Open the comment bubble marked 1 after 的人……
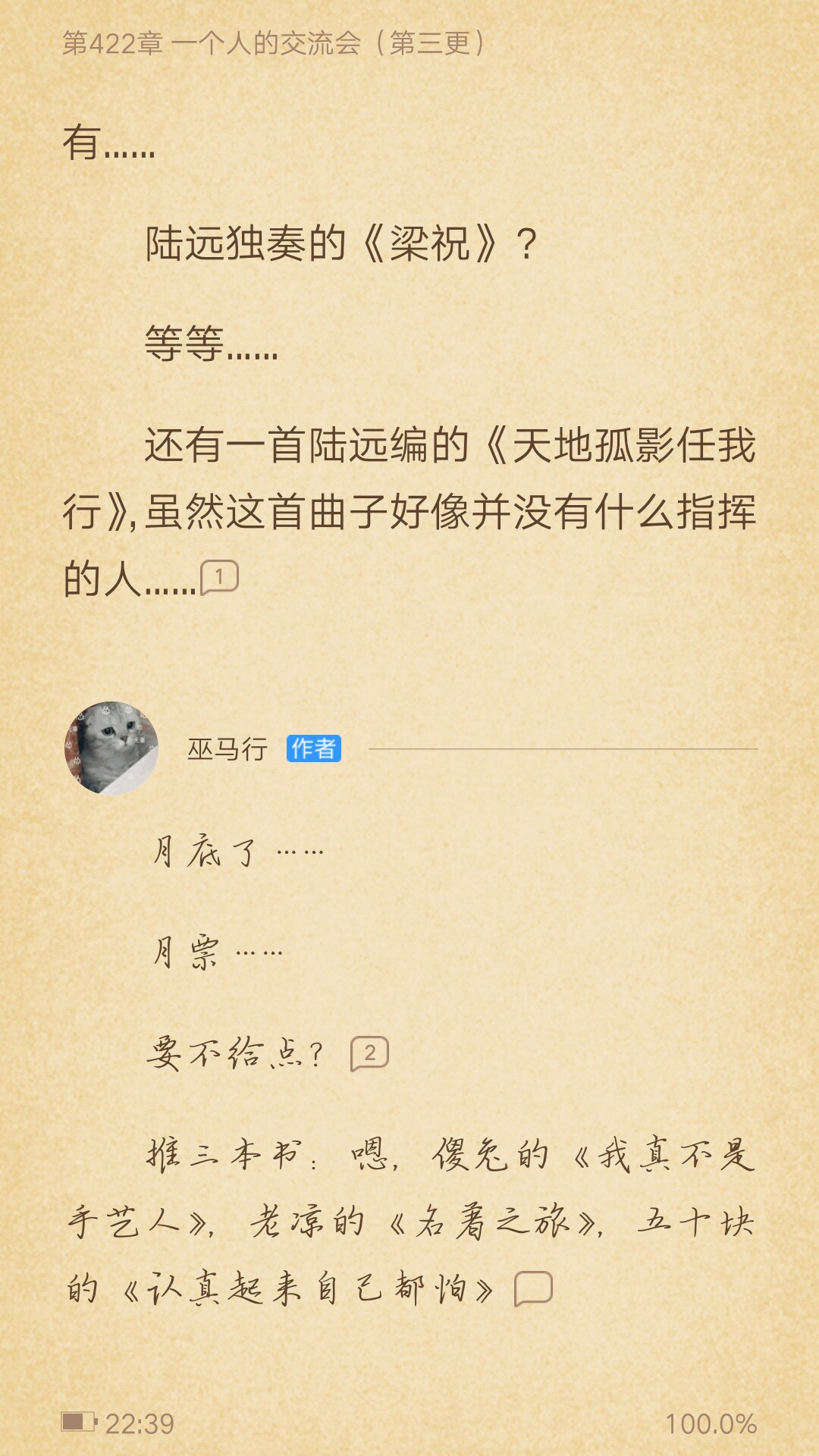Image resolution: width=819 pixels, height=1456 pixels. [x=219, y=577]
